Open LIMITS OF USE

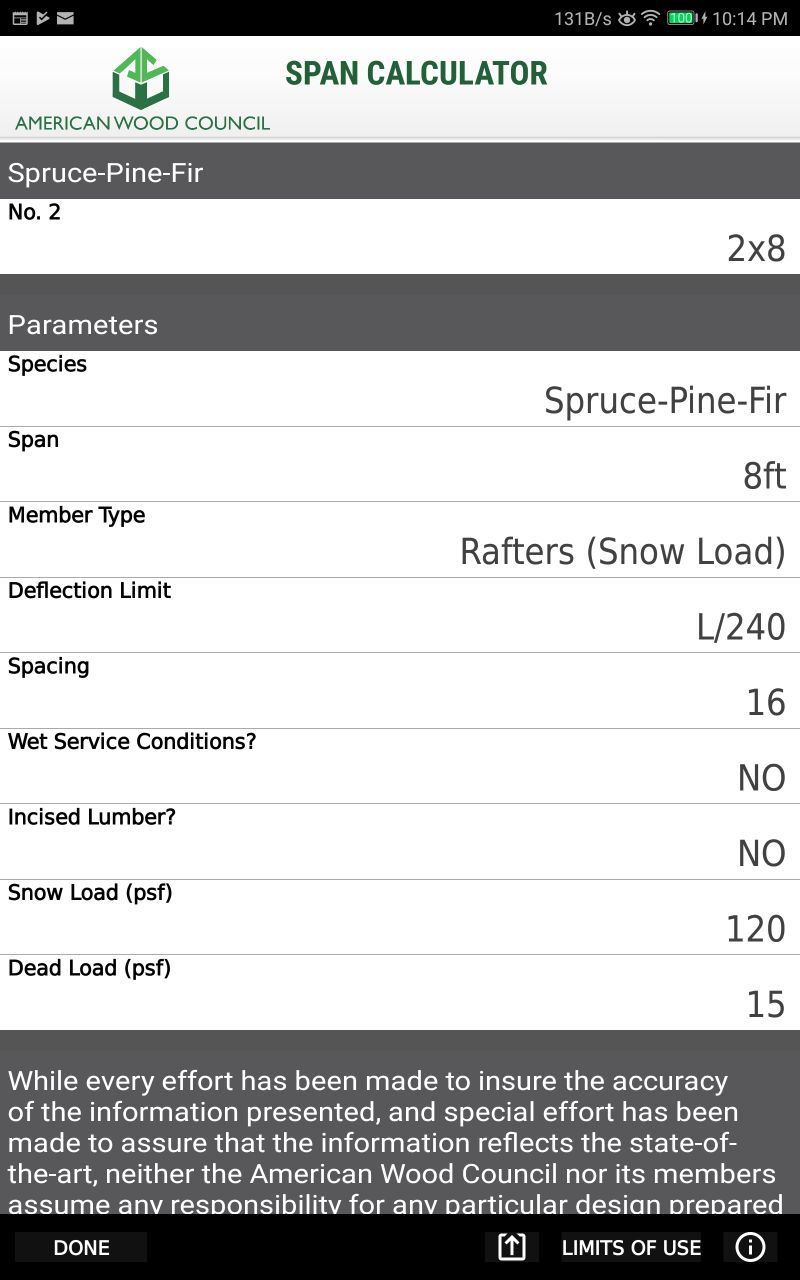[631, 1247]
